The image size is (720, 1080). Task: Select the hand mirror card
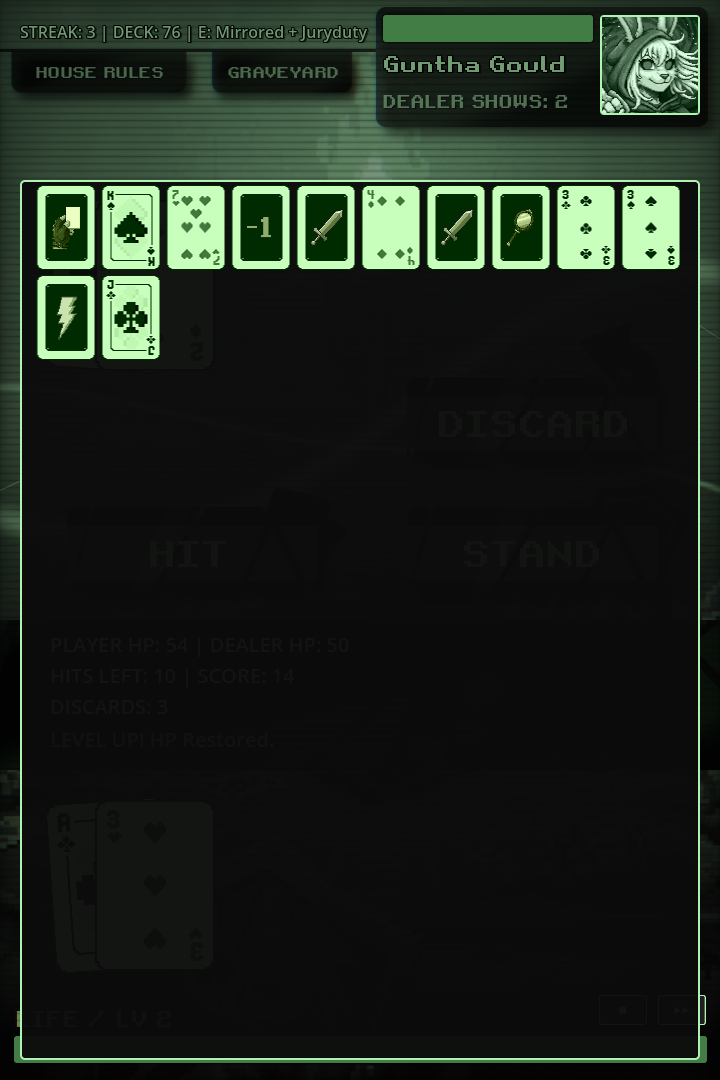(521, 228)
